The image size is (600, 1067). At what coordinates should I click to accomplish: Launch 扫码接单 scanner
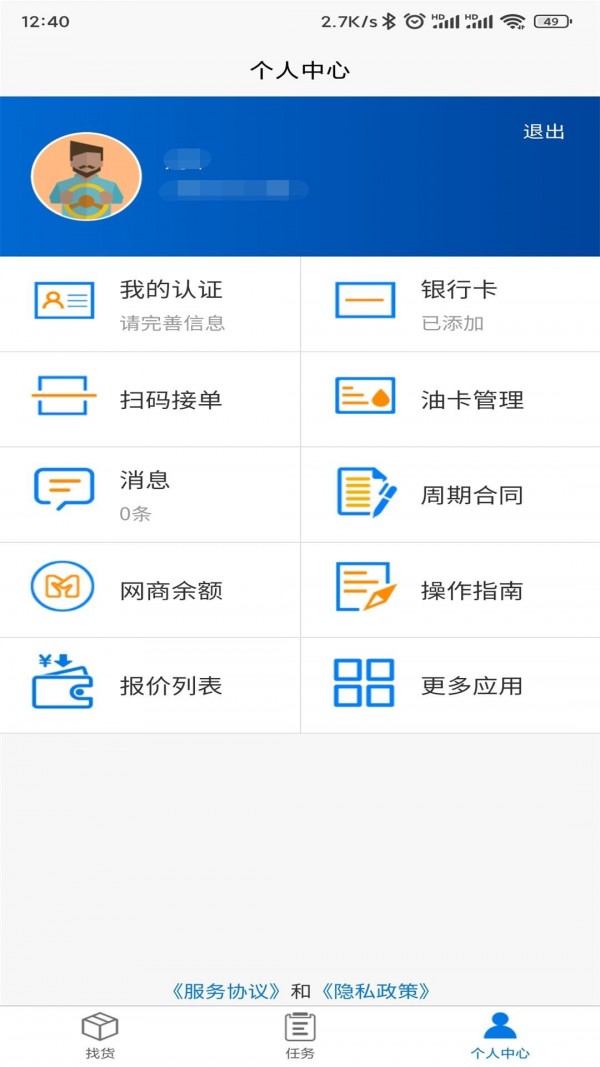[150, 400]
